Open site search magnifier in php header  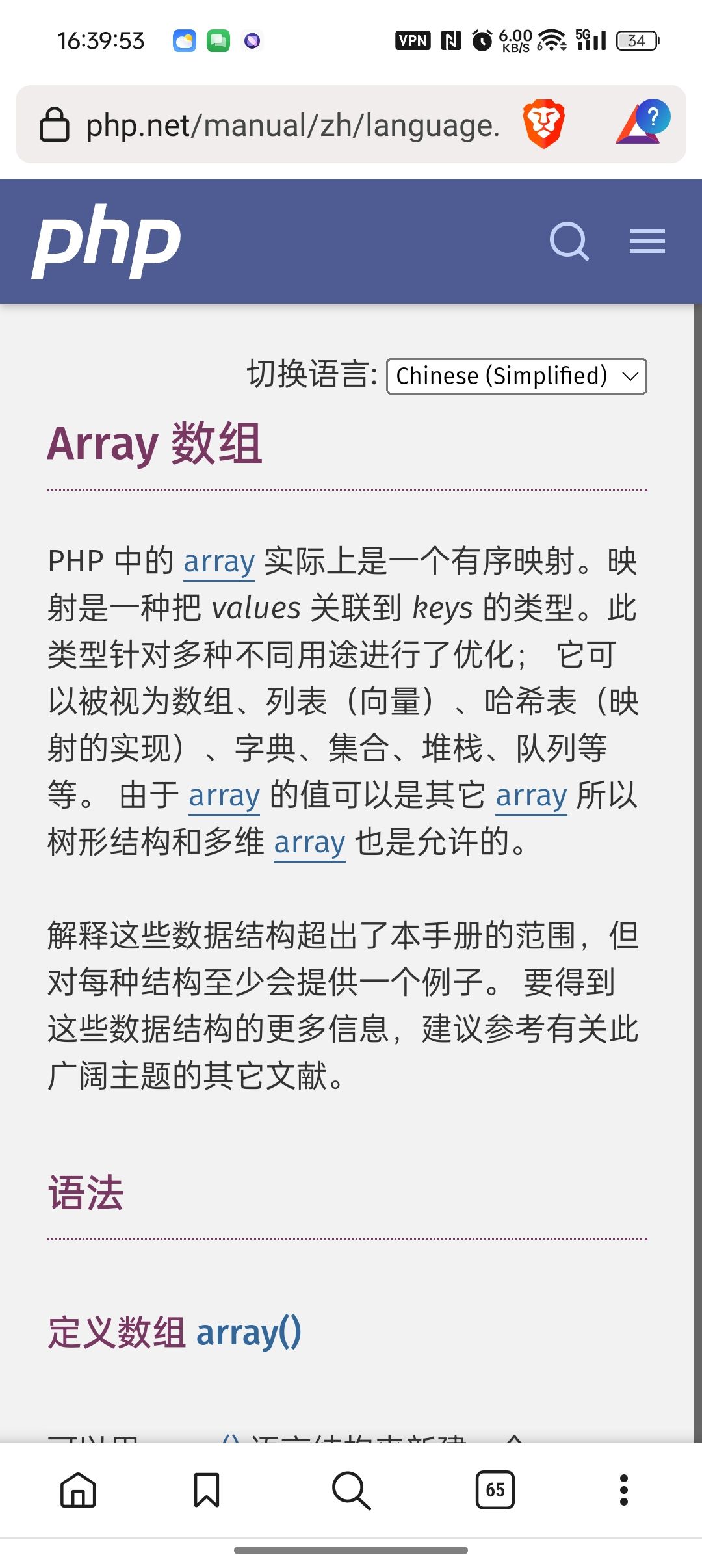[569, 242]
